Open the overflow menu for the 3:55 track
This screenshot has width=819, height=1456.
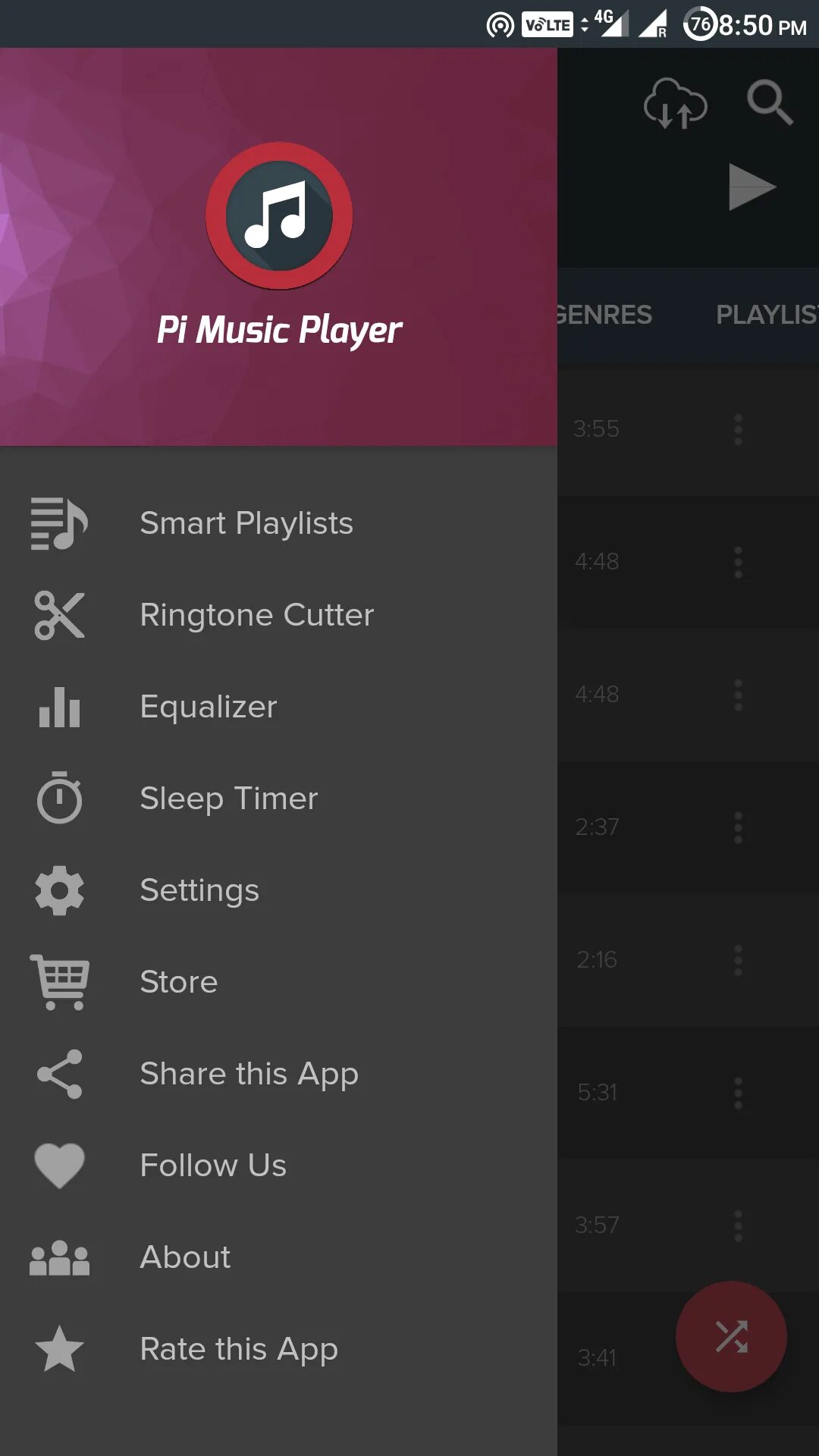point(738,429)
